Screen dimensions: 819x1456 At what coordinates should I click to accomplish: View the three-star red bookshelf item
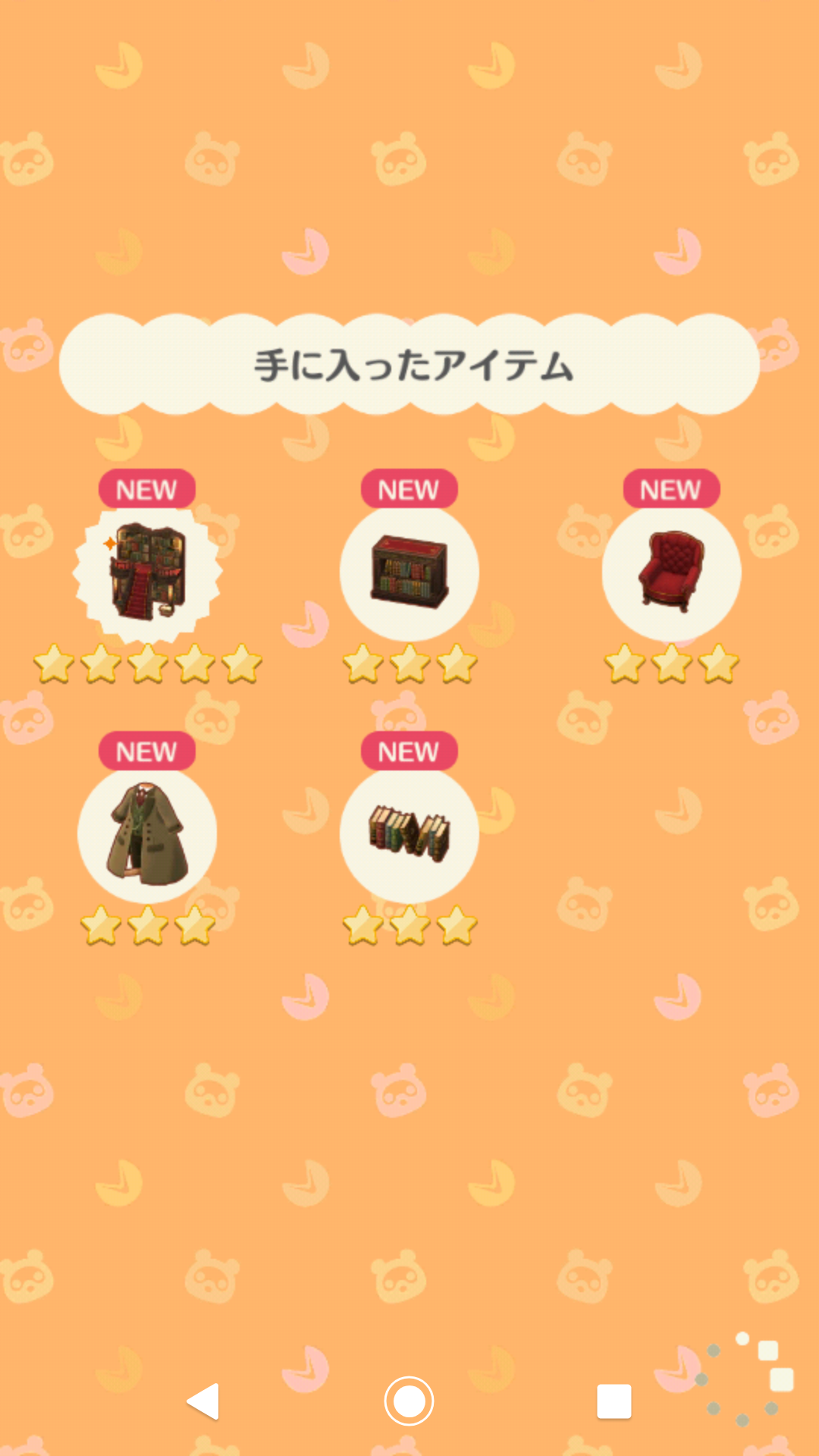coord(409,573)
